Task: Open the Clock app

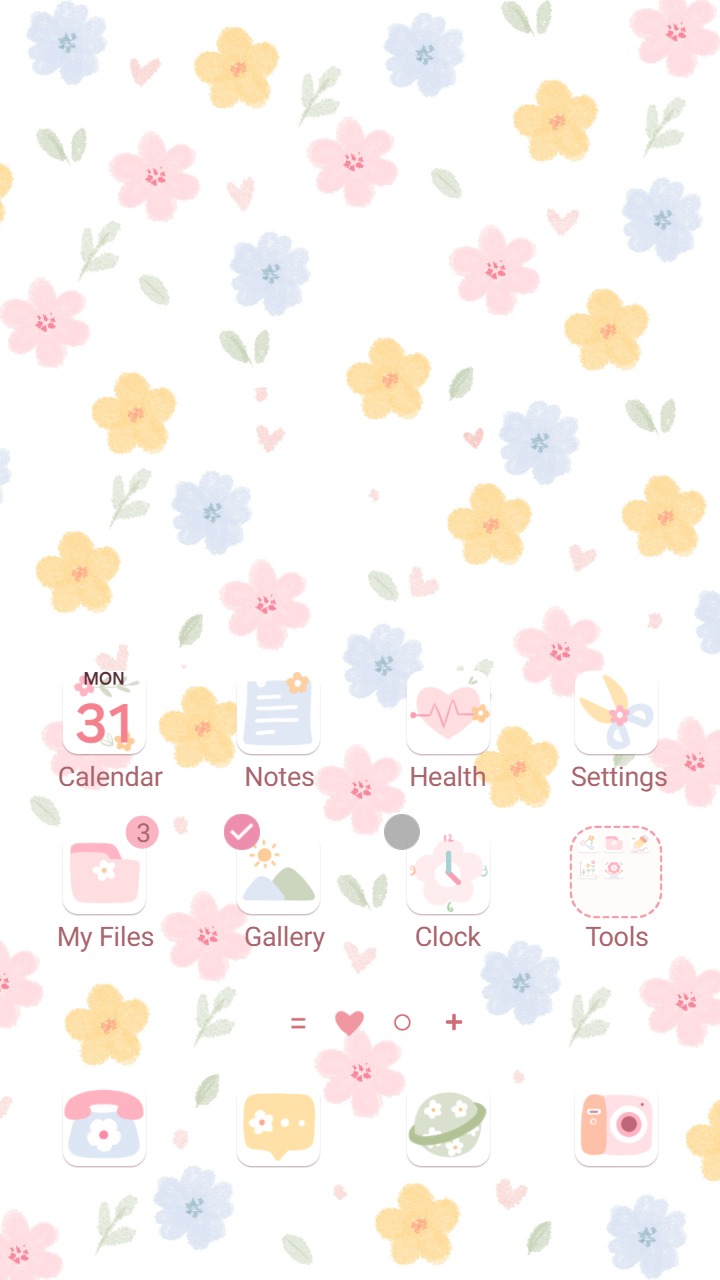Action: click(448, 872)
